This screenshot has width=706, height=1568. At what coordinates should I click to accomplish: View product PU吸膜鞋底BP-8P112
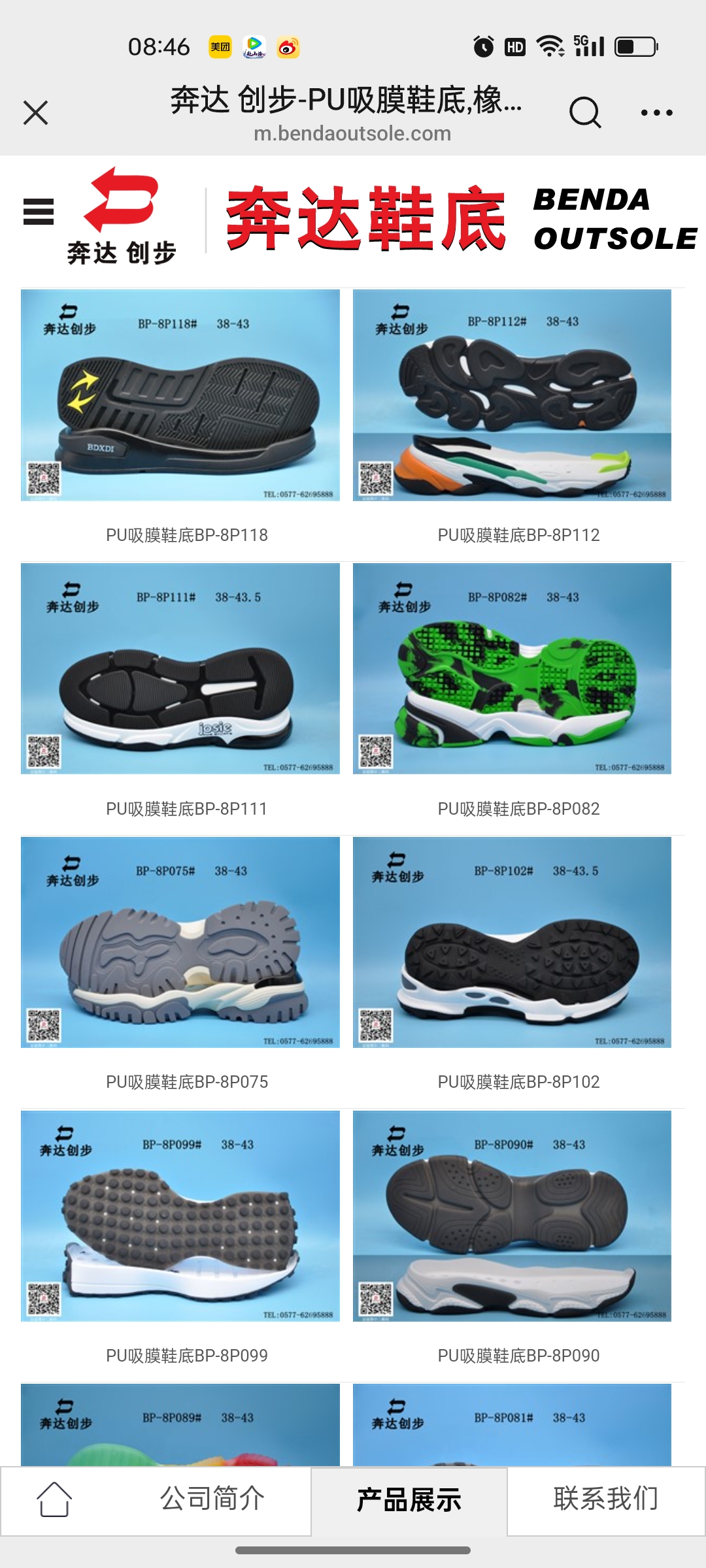tap(512, 395)
